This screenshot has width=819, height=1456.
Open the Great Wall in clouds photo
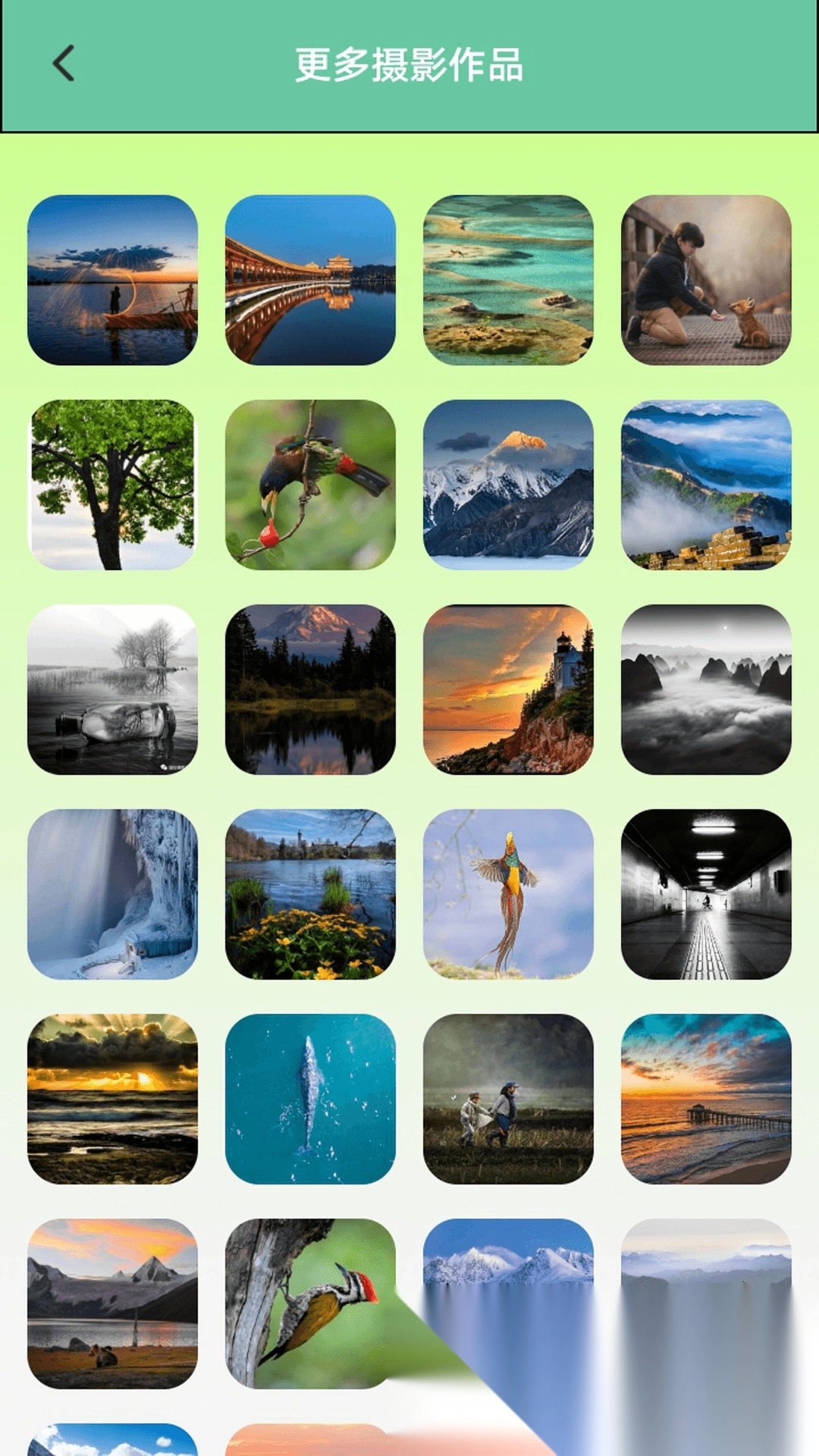pos(706,485)
